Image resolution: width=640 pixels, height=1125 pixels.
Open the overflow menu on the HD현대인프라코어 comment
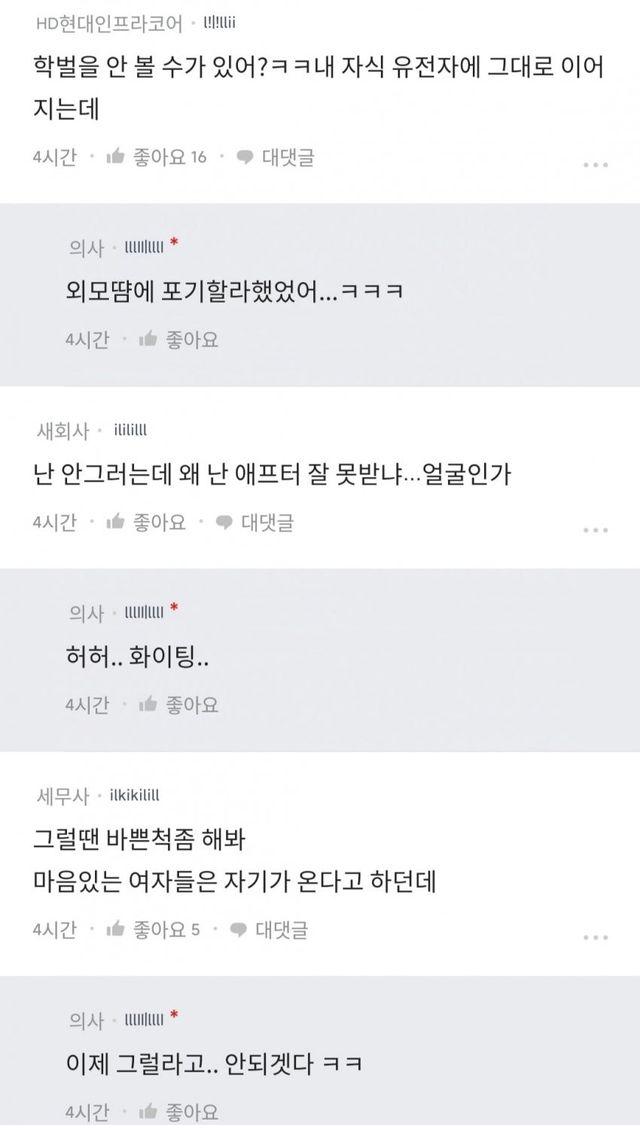point(596,165)
